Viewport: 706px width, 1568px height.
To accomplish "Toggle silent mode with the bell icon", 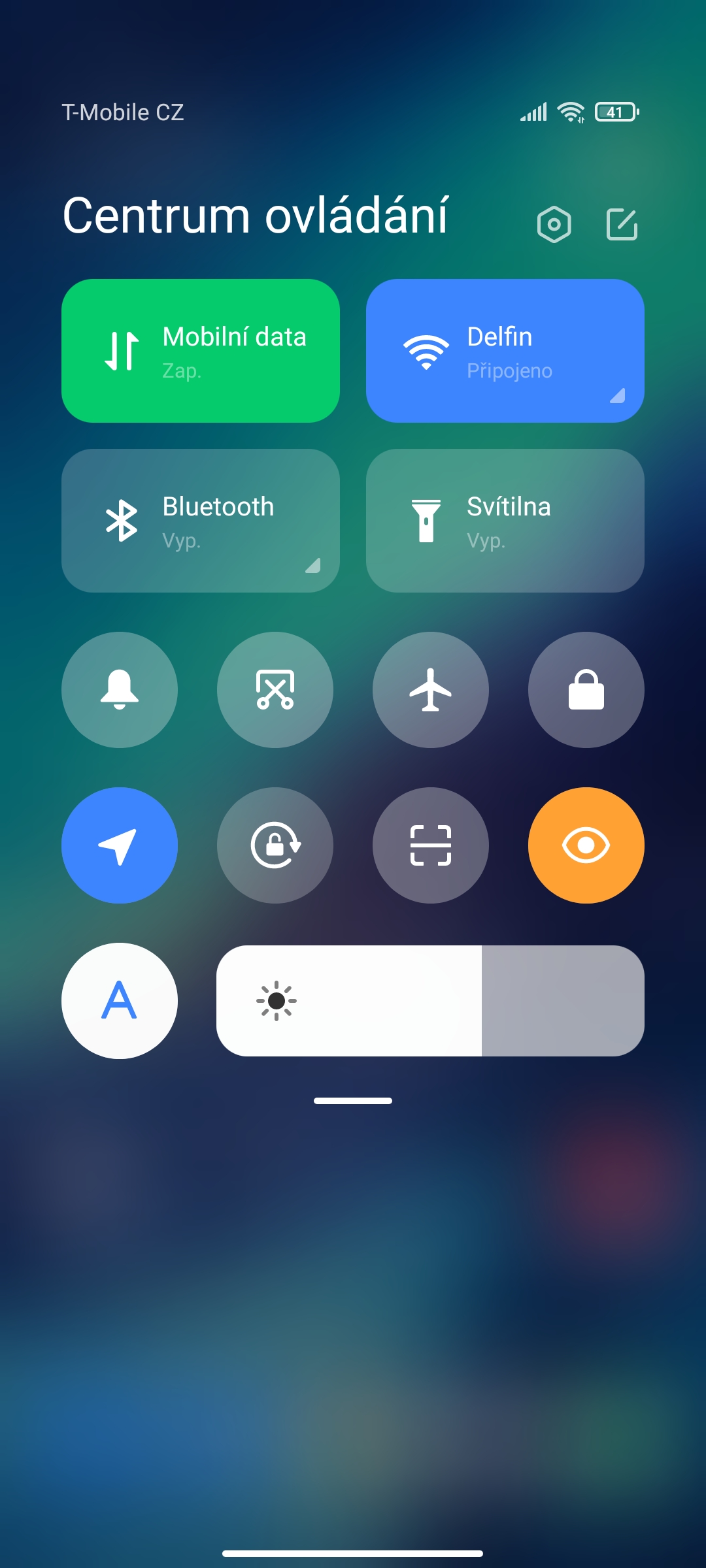I will (120, 690).
